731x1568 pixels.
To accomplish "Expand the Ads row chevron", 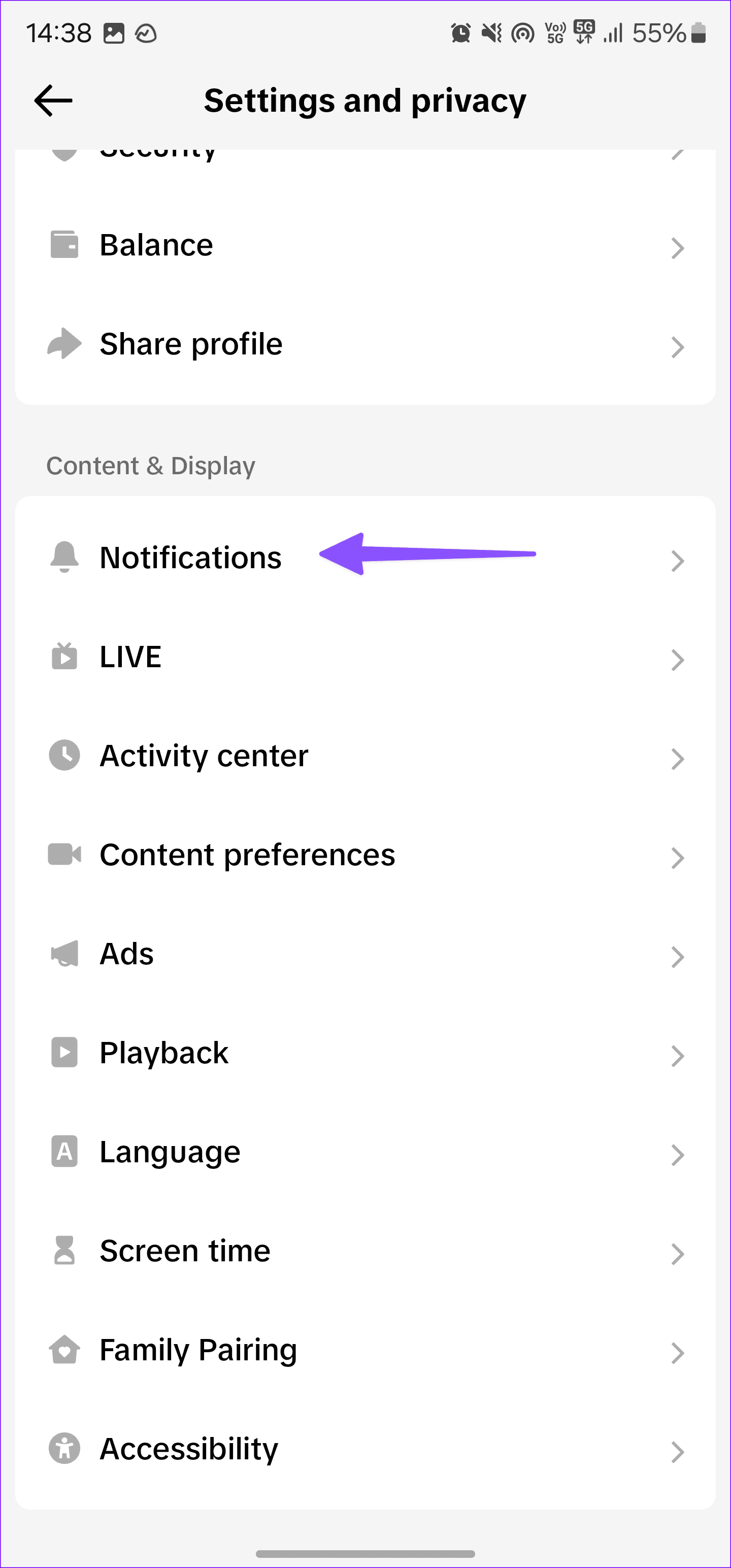I will (x=678, y=957).
